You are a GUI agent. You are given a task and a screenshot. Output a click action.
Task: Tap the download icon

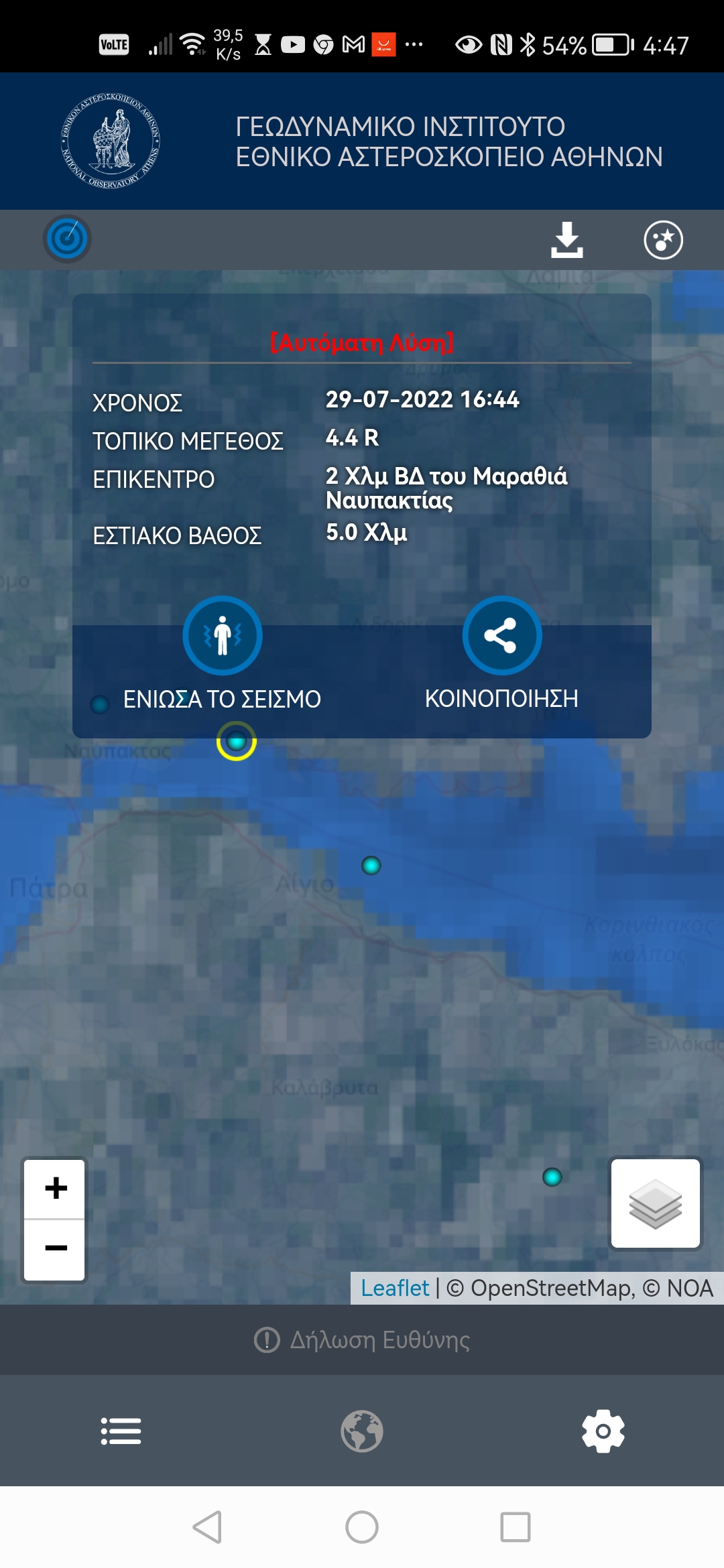pyautogui.click(x=566, y=240)
